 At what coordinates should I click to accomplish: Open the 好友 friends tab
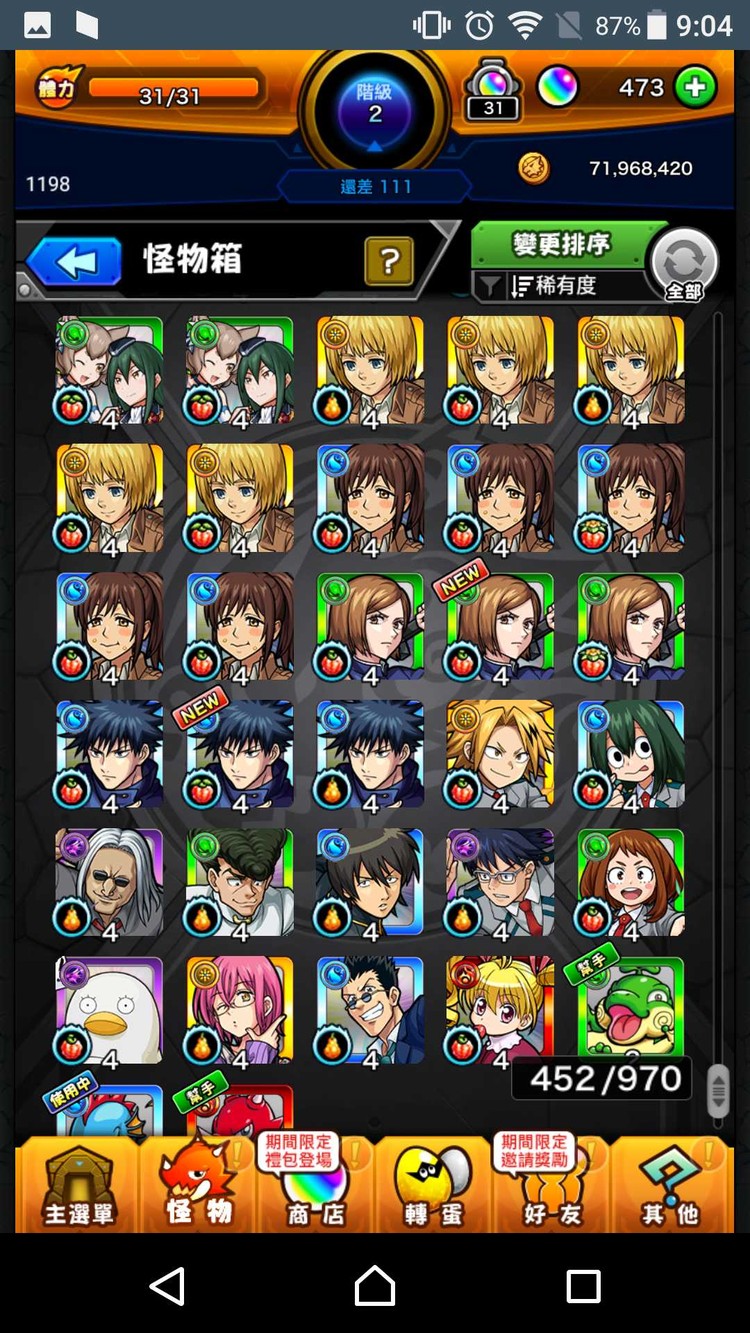(x=551, y=1185)
